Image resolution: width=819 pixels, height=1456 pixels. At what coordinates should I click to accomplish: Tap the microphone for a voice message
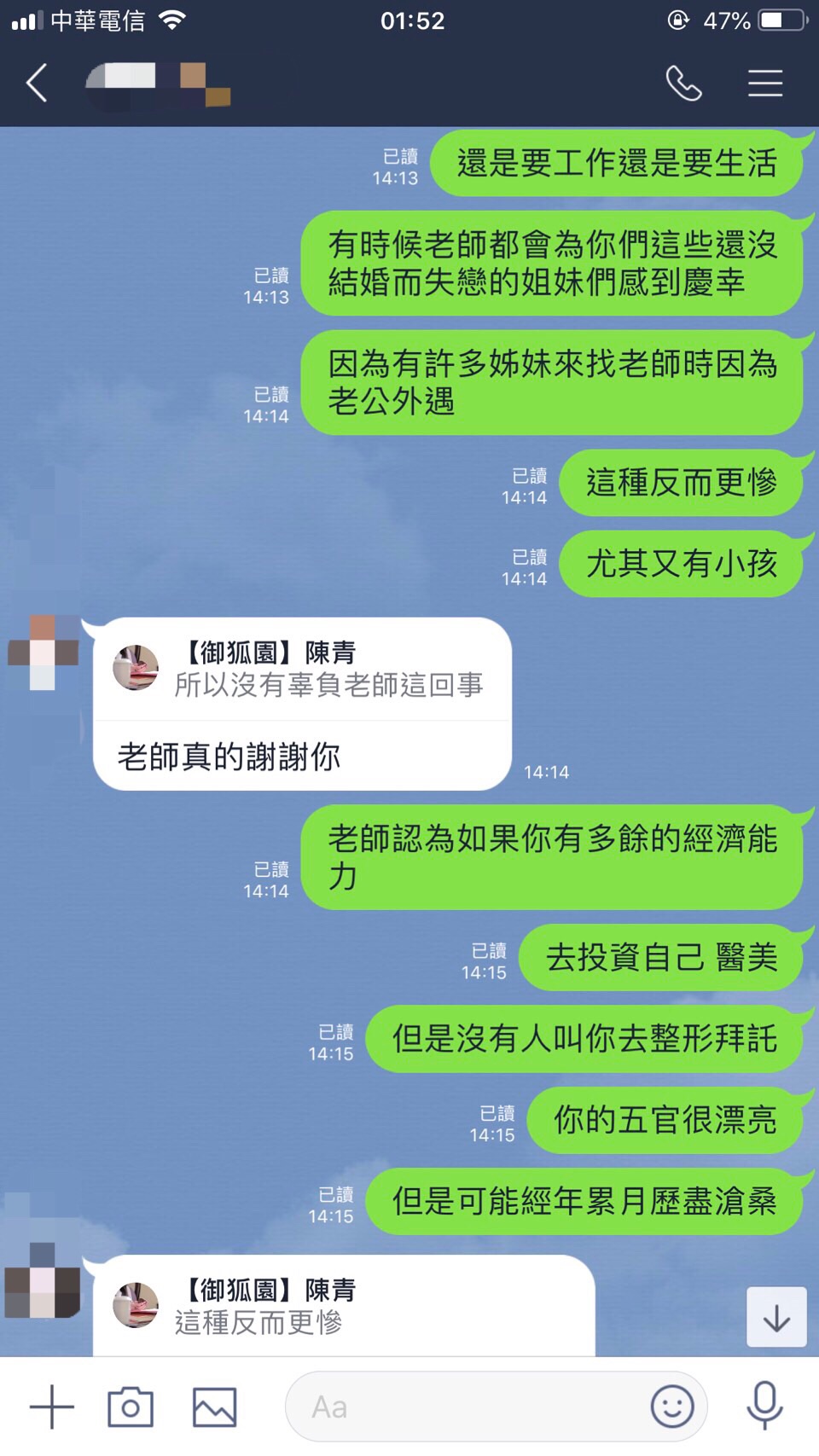764,1407
